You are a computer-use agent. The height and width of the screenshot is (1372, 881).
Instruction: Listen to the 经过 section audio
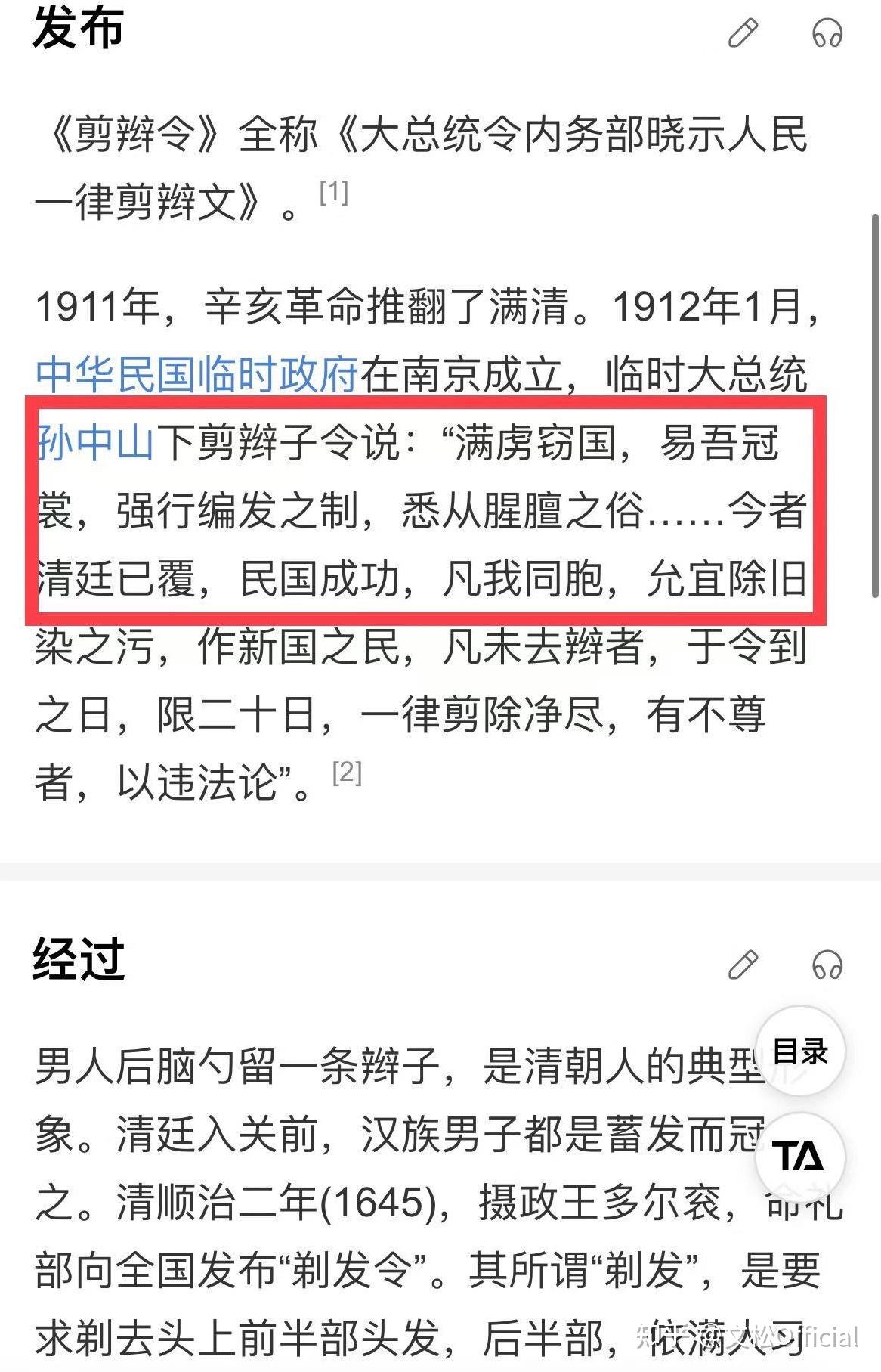tap(827, 965)
